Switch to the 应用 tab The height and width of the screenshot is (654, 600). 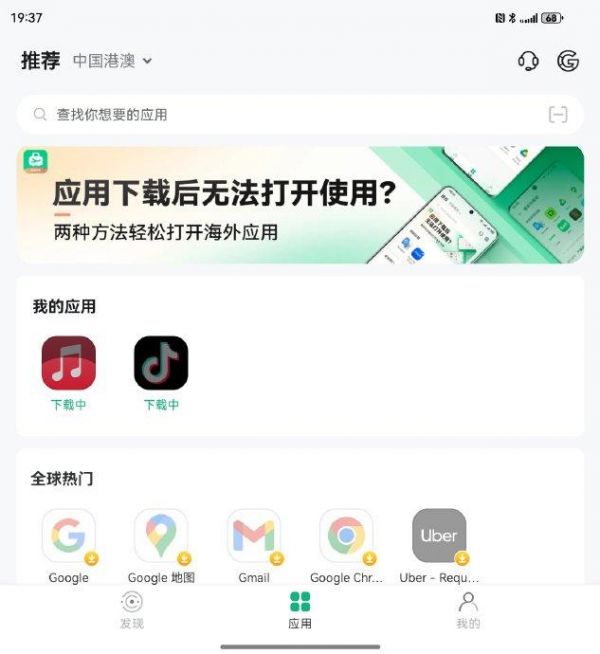300,609
